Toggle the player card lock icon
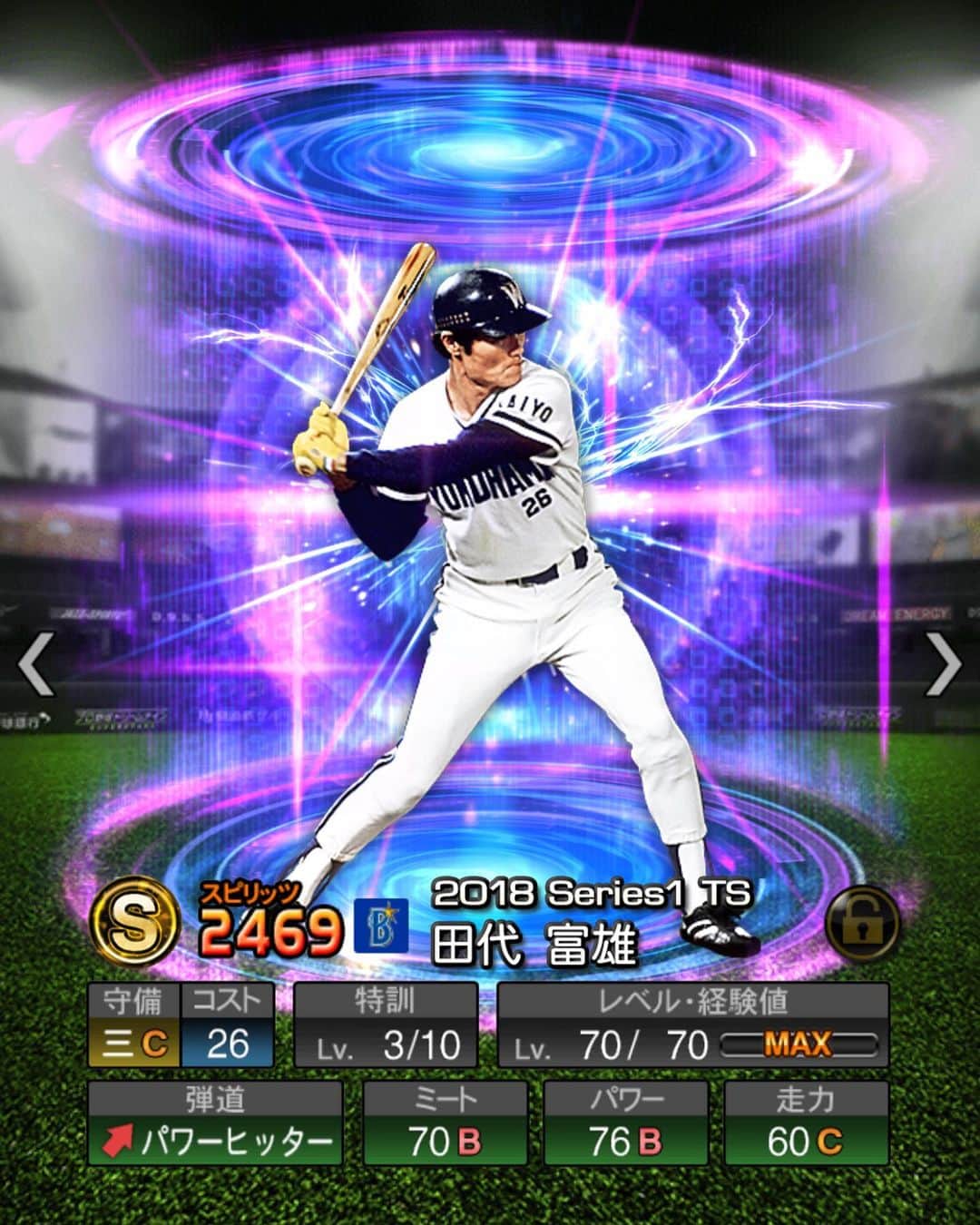Viewport: 980px width, 1225px height. pyautogui.click(x=861, y=923)
